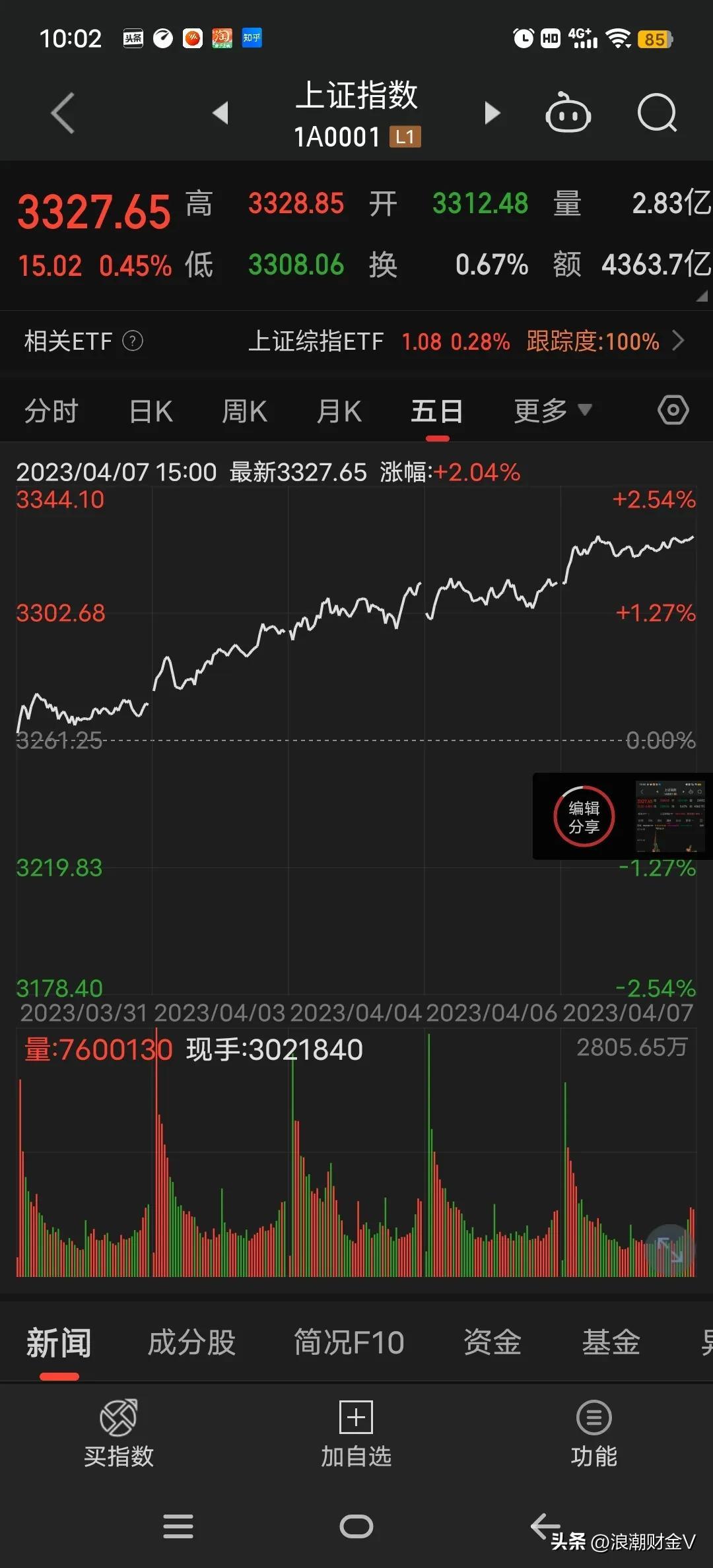Screen dimensions: 713x1568
Task: Open the search magnifier
Action: [x=657, y=114]
